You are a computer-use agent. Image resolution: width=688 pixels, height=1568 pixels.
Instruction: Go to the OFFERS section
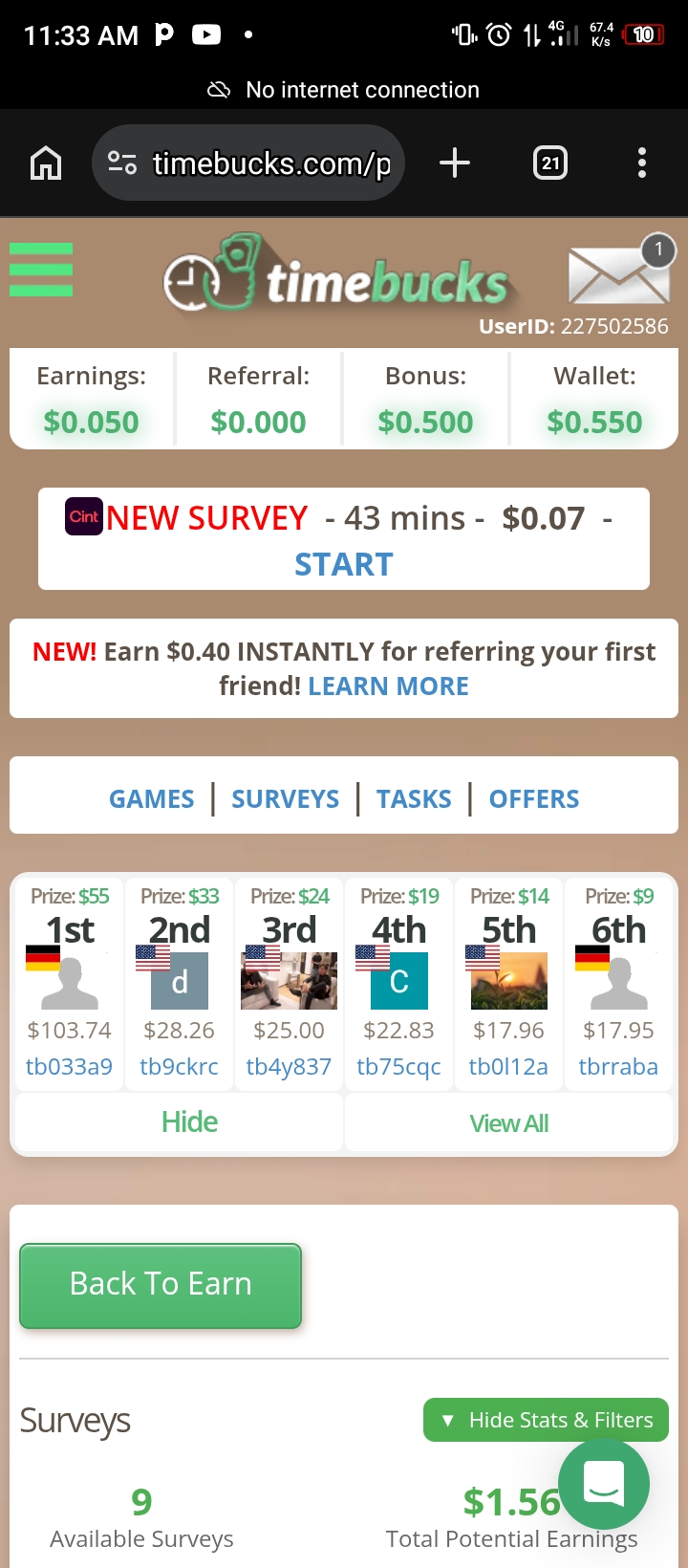pyautogui.click(x=533, y=798)
